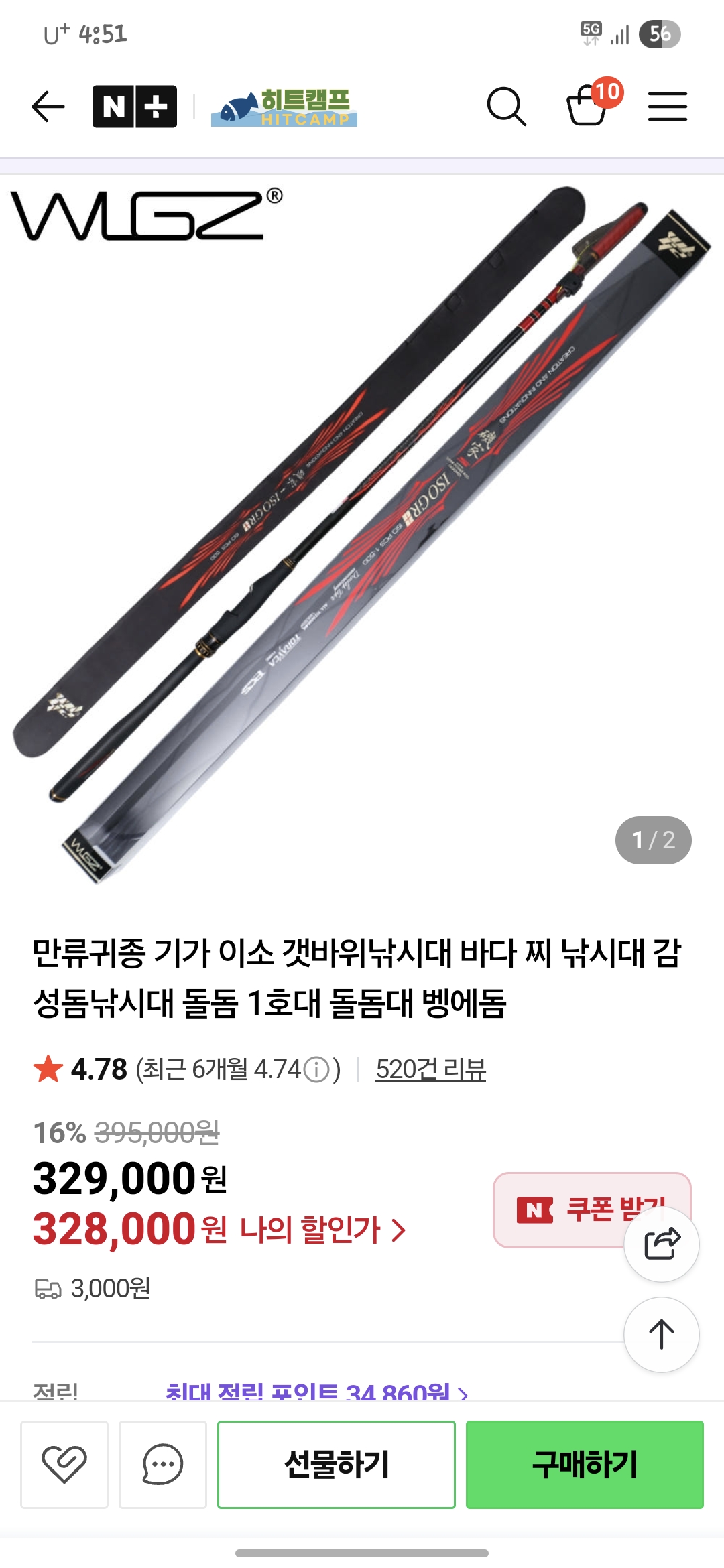724x1568 pixels.
Task: Show info about the 6-month rating
Action: pyautogui.click(x=316, y=1069)
